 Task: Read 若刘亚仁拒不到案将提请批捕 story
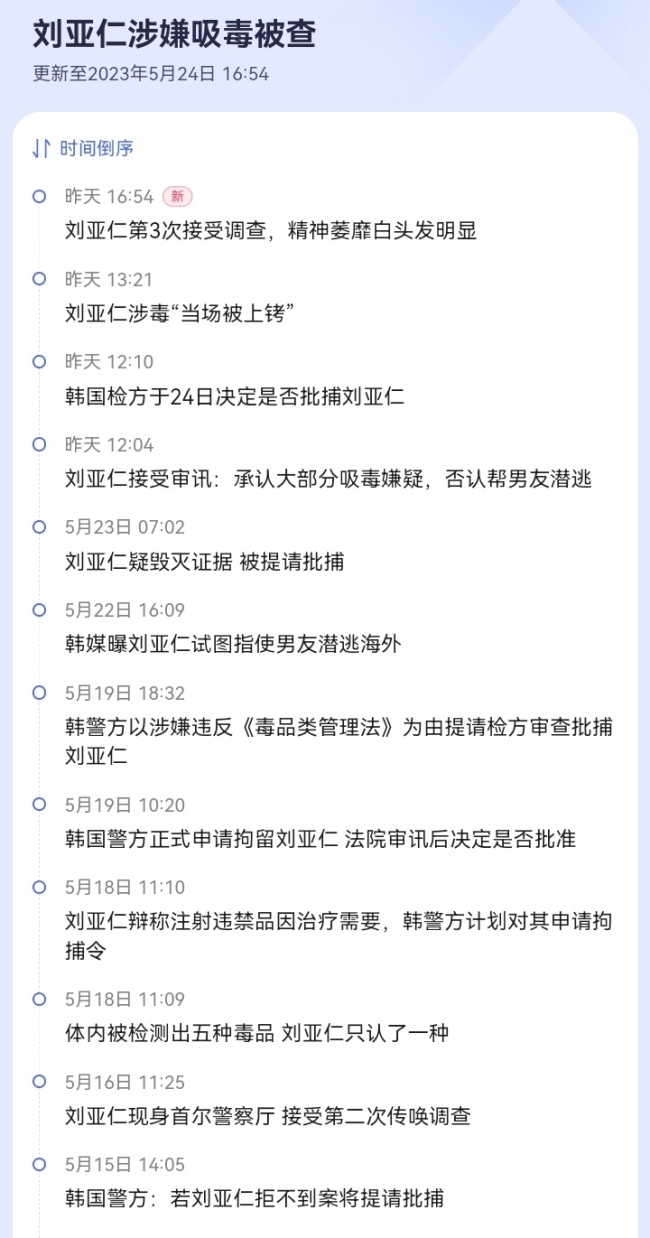pos(254,1198)
